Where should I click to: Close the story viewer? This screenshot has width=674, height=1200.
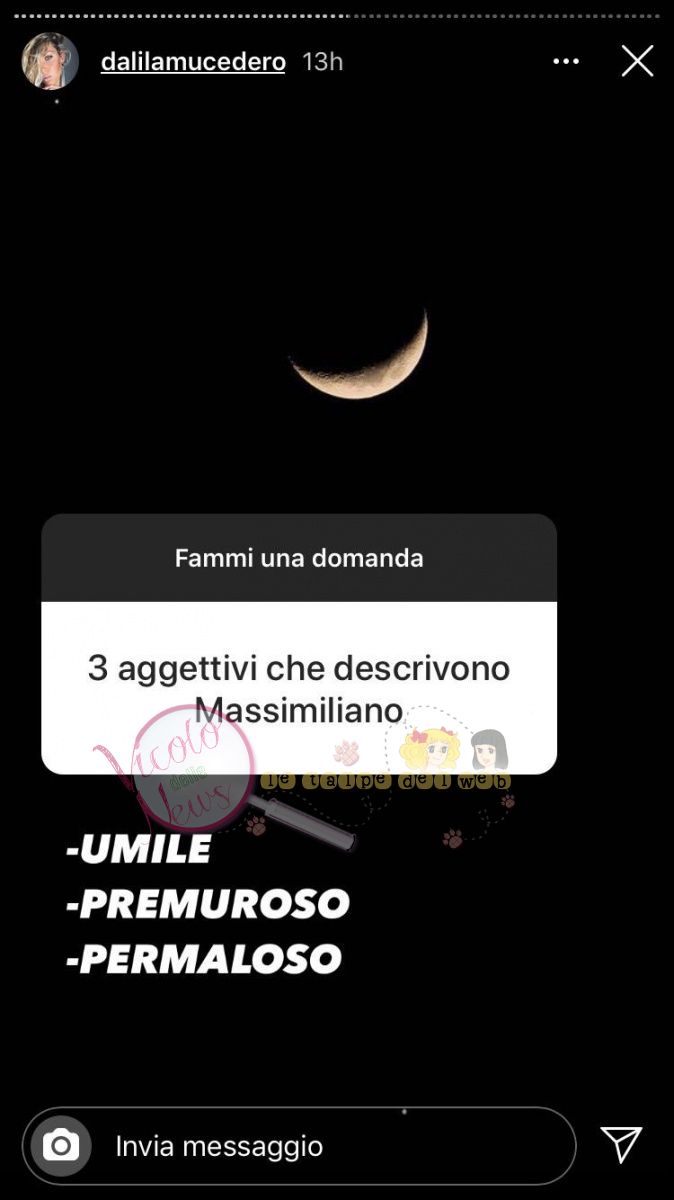click(x=637, y=62)
